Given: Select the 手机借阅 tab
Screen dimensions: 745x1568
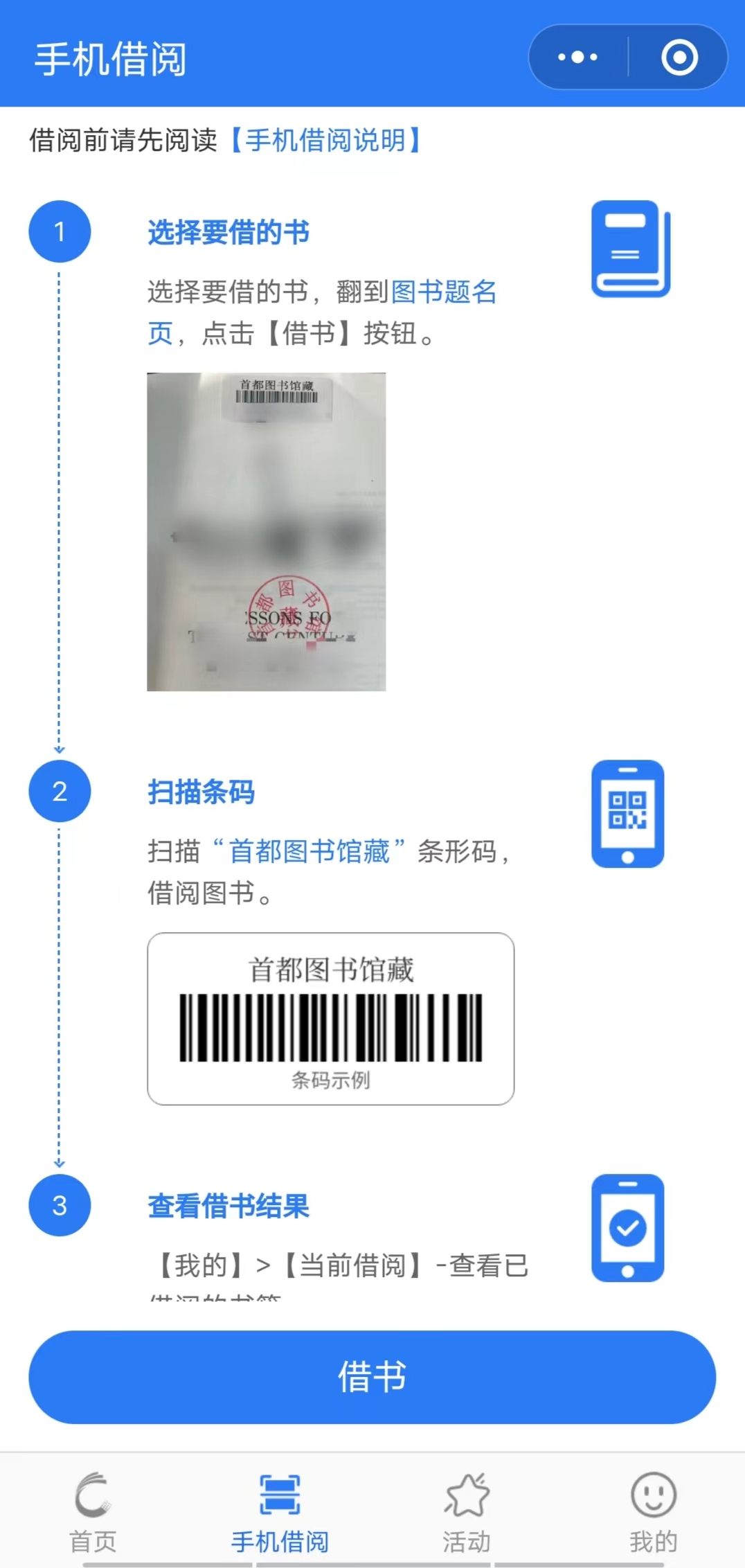Looking at the screenshot, I should tap(280, 1513).
